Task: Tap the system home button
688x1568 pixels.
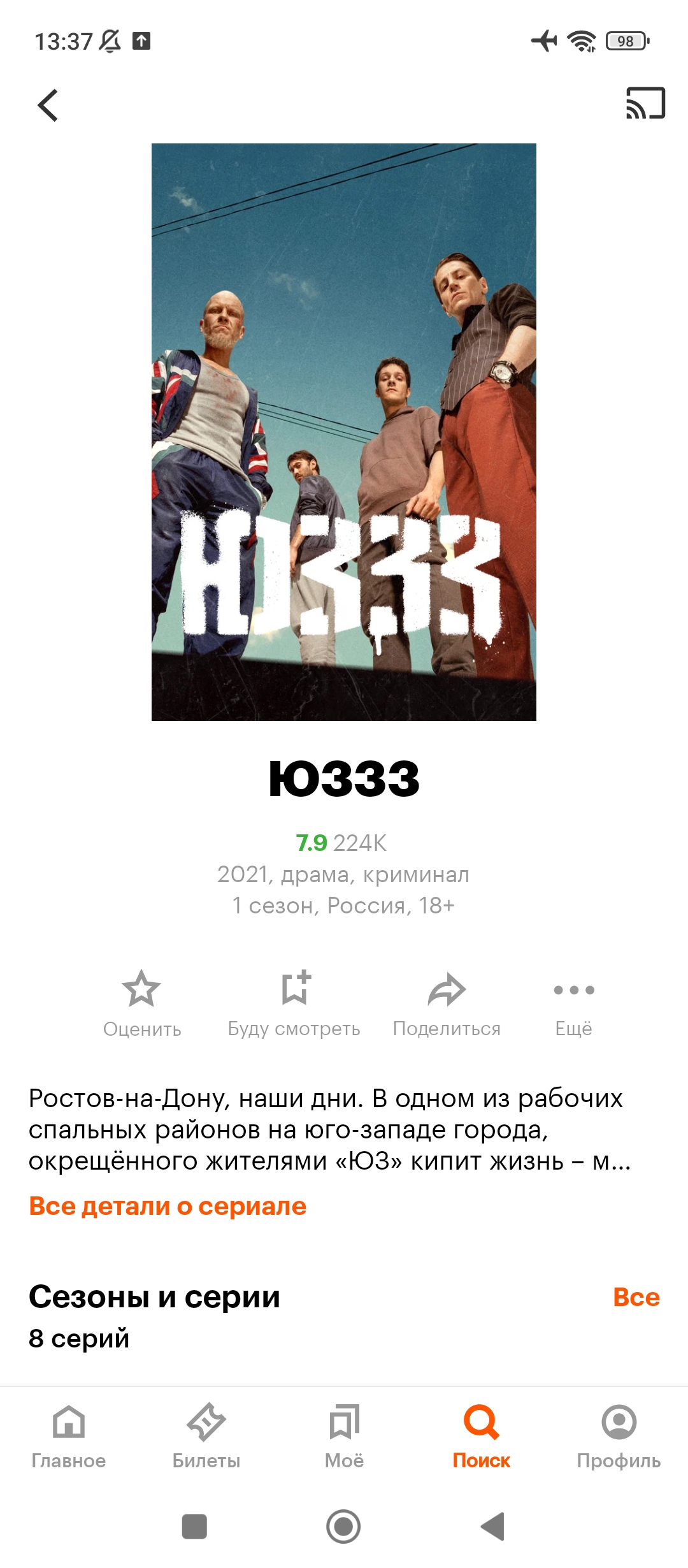Action: click(343, 1527)
